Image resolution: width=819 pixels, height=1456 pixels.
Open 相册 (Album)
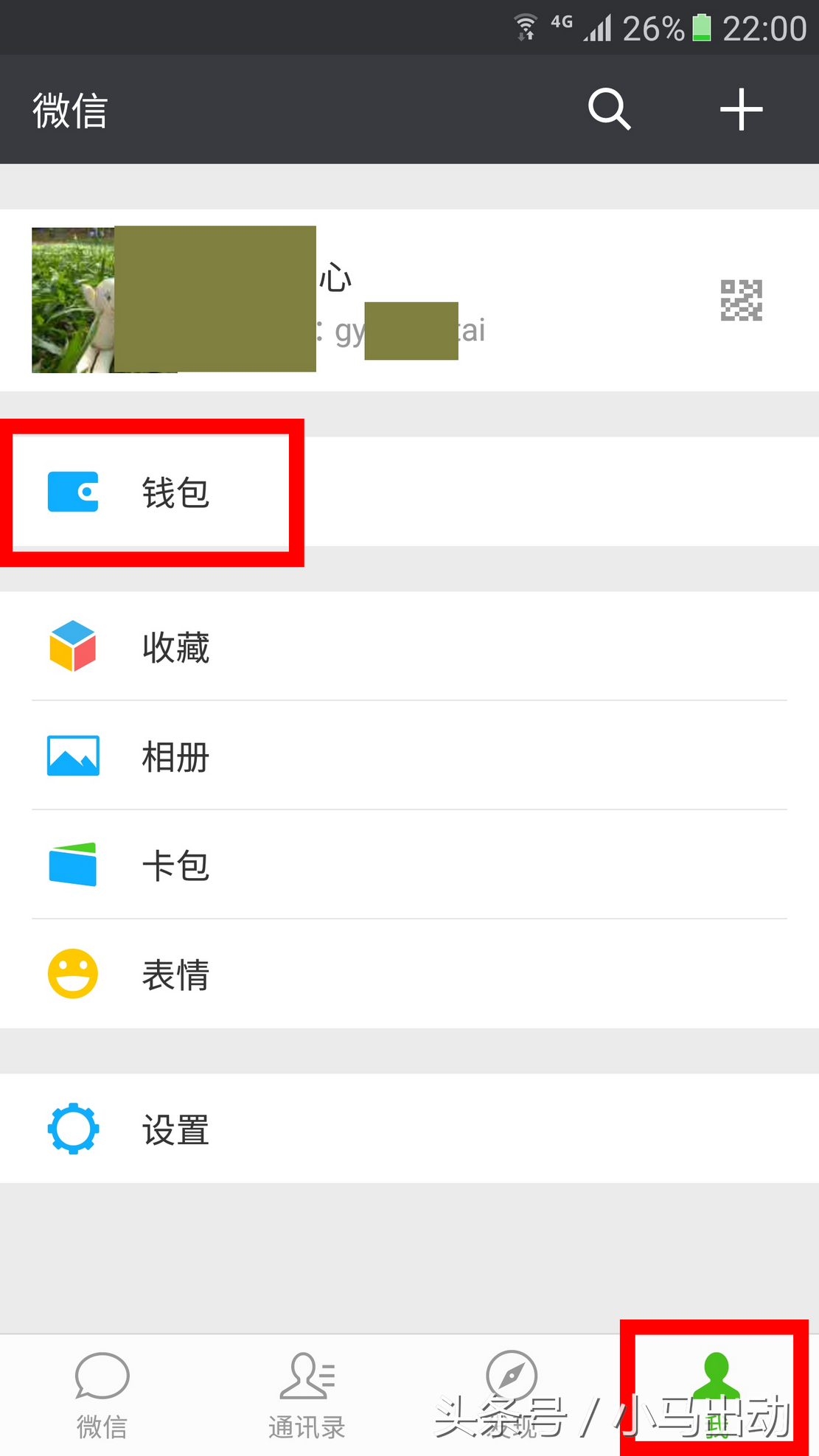pos(175,756)
